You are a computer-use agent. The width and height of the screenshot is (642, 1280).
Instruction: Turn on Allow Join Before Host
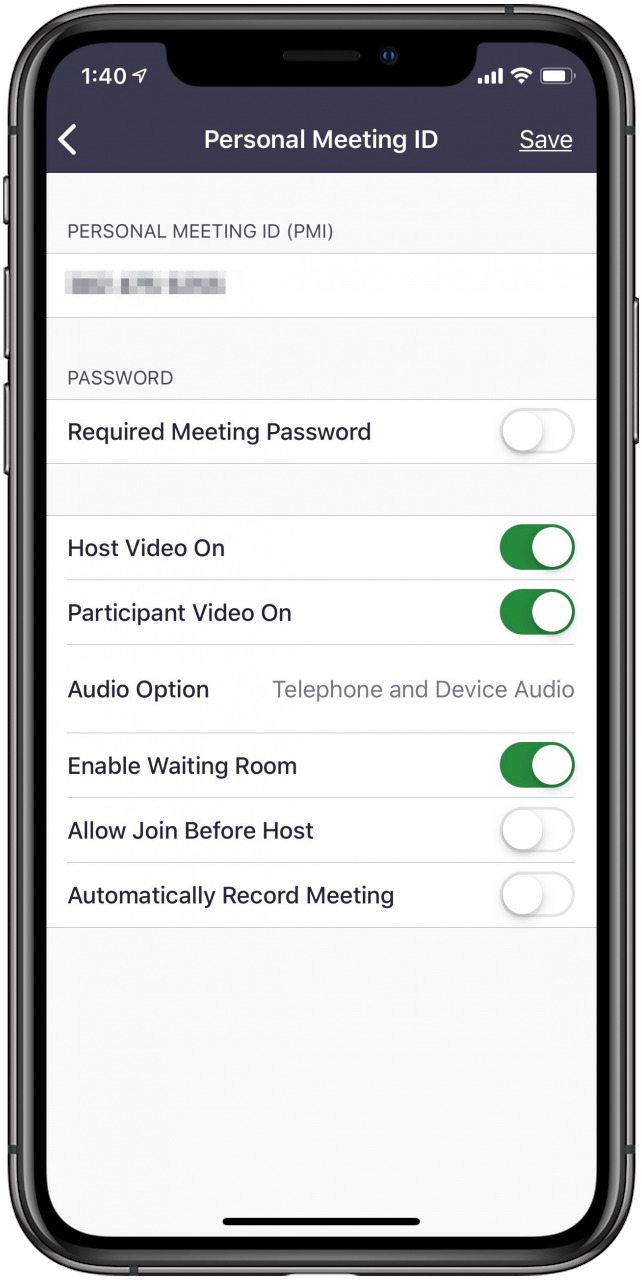(x=537, y=831)
